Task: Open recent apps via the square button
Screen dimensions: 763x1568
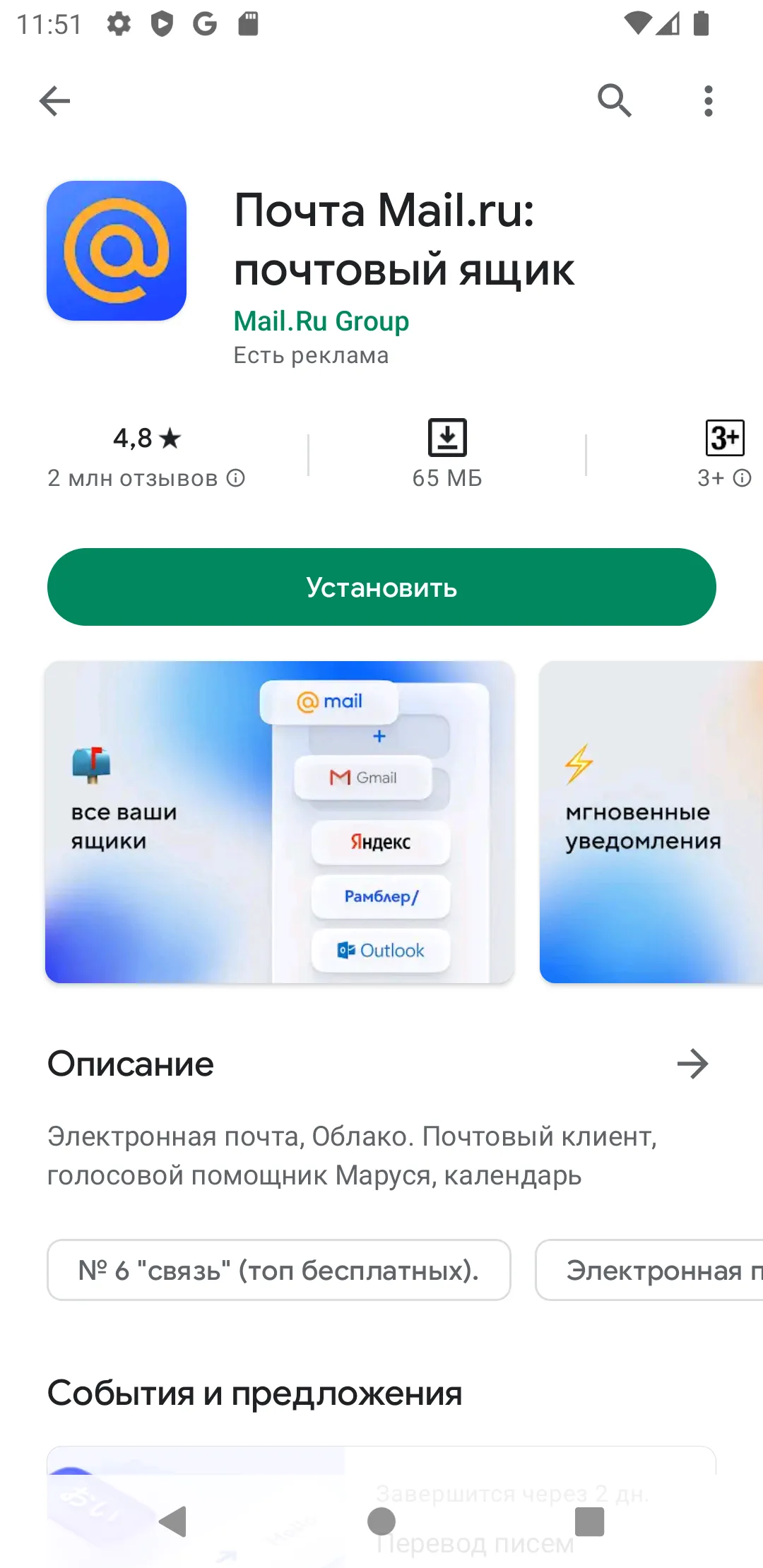Action: tap(590, 1521)
